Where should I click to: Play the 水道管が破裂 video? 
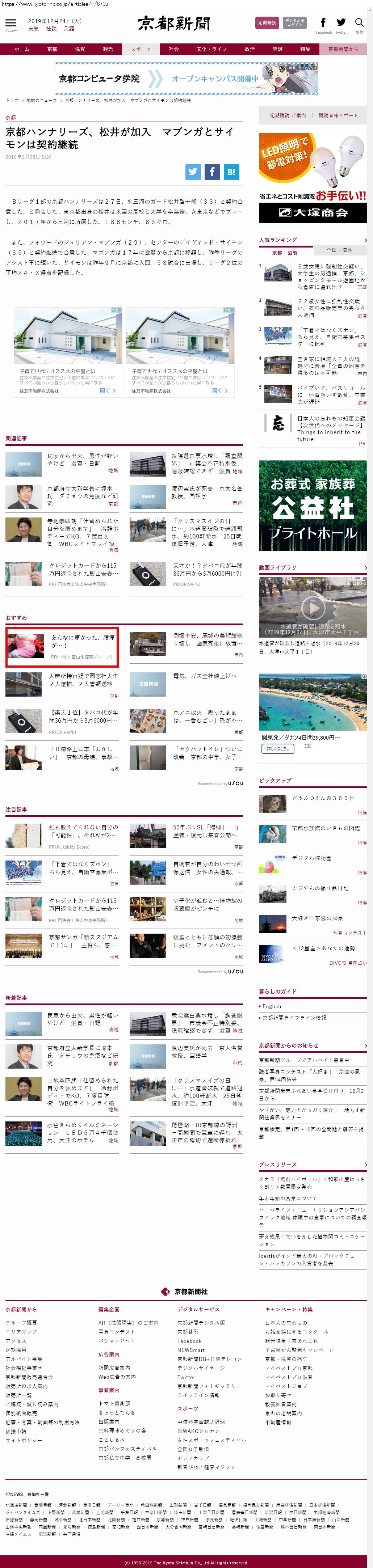[313, 607]
